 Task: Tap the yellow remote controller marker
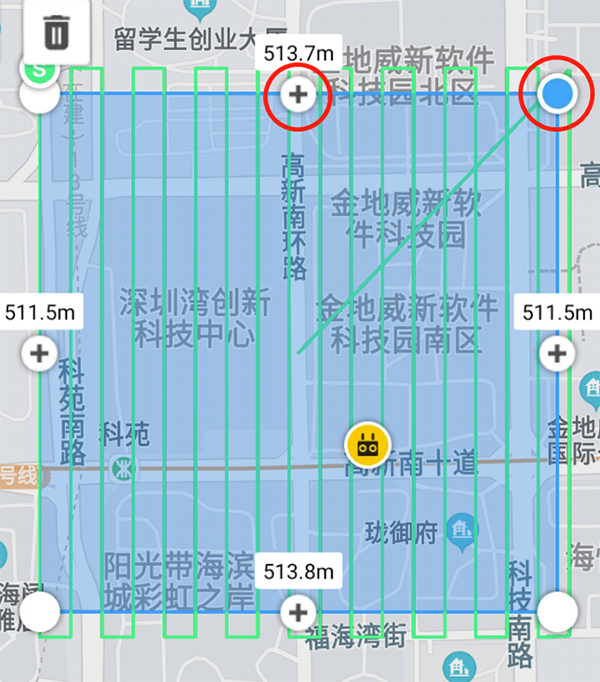tap(367, 445)
